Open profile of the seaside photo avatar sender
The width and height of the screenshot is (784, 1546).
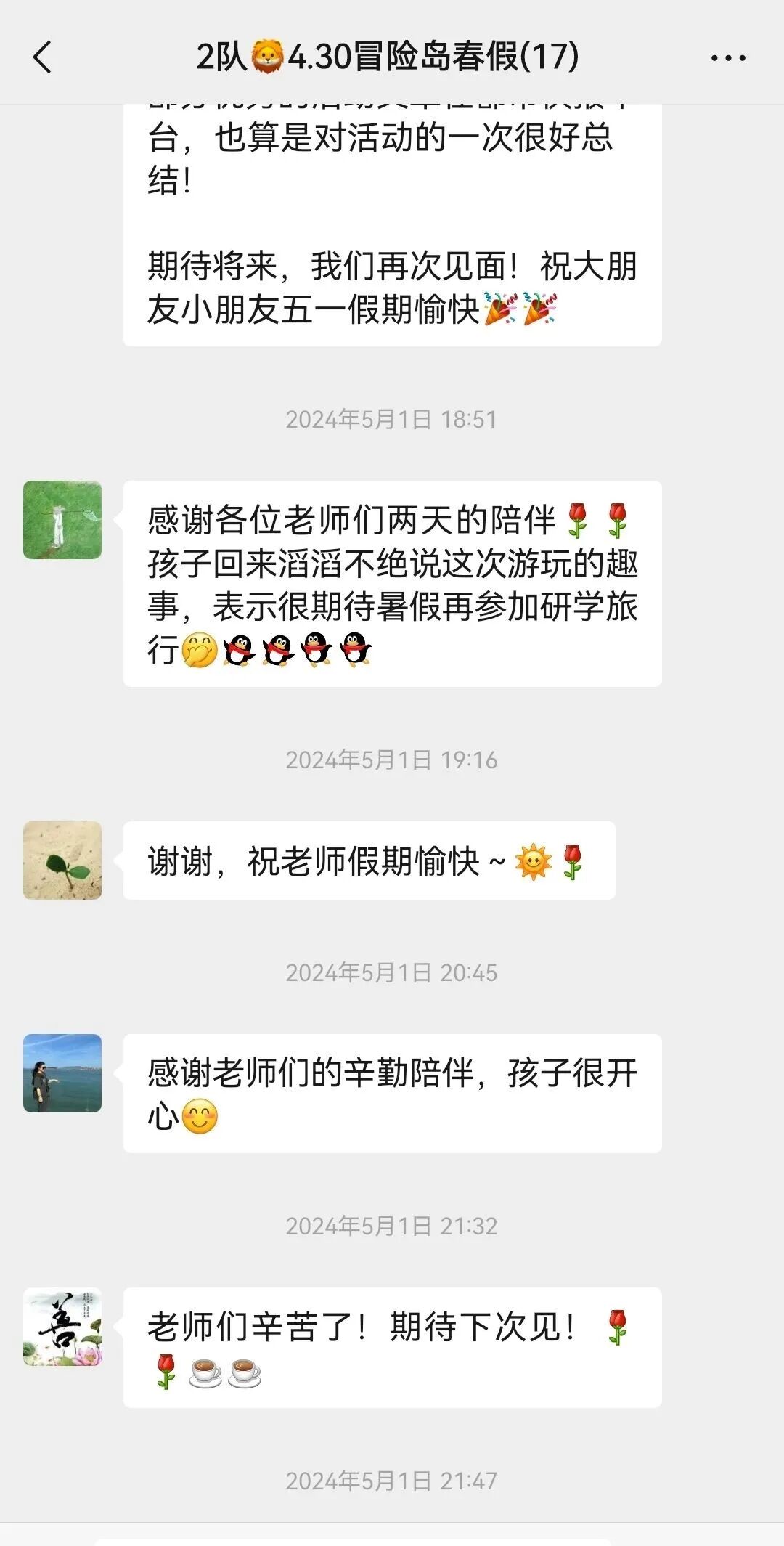coord(62,1073)
